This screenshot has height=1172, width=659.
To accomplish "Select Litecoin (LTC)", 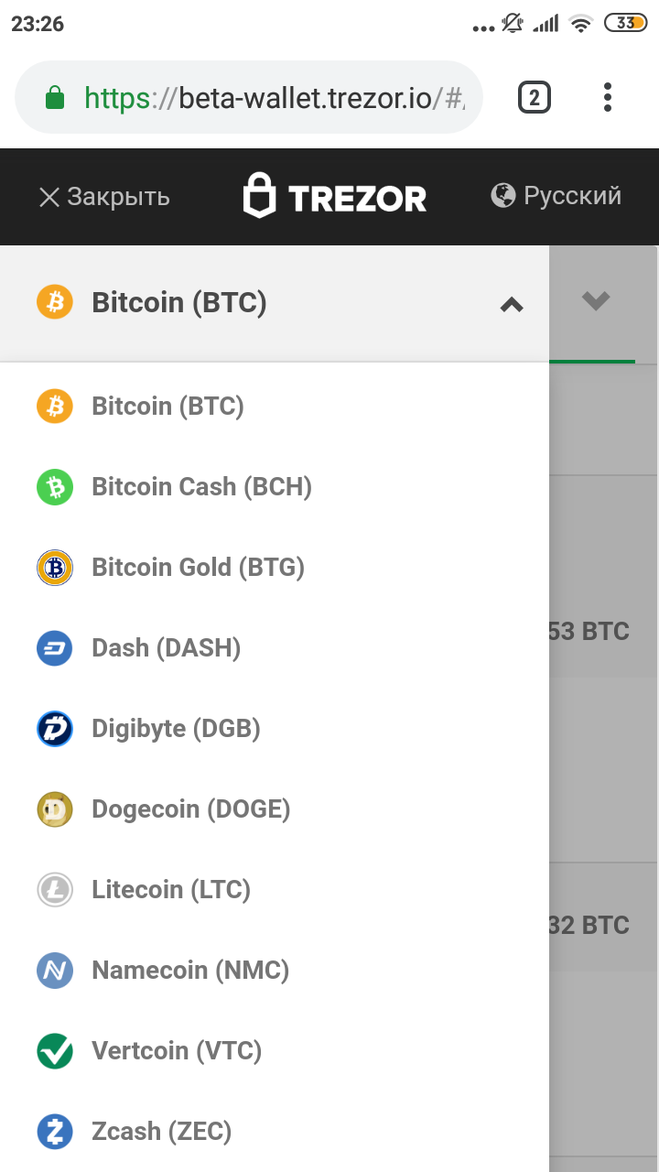I will [x=274, y=890].
